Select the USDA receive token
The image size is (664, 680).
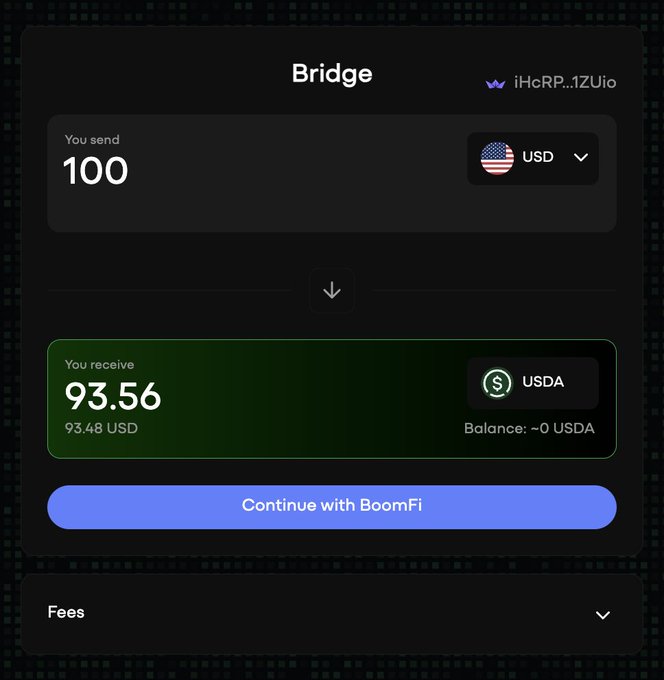tap(533, 383)
